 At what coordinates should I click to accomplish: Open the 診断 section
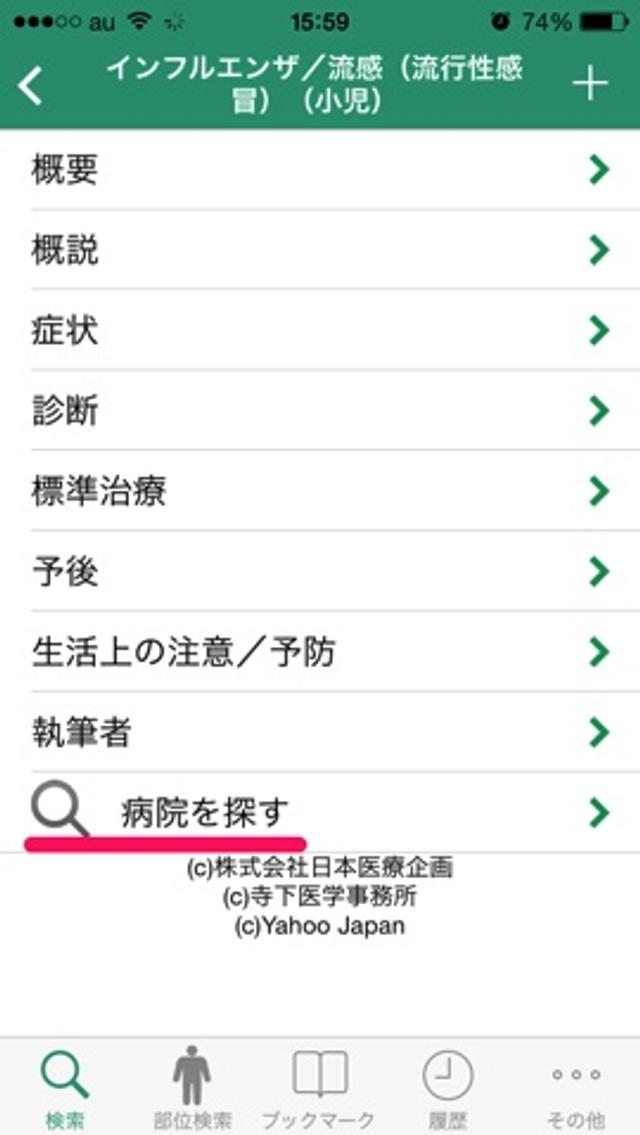[x=320, y=410]
